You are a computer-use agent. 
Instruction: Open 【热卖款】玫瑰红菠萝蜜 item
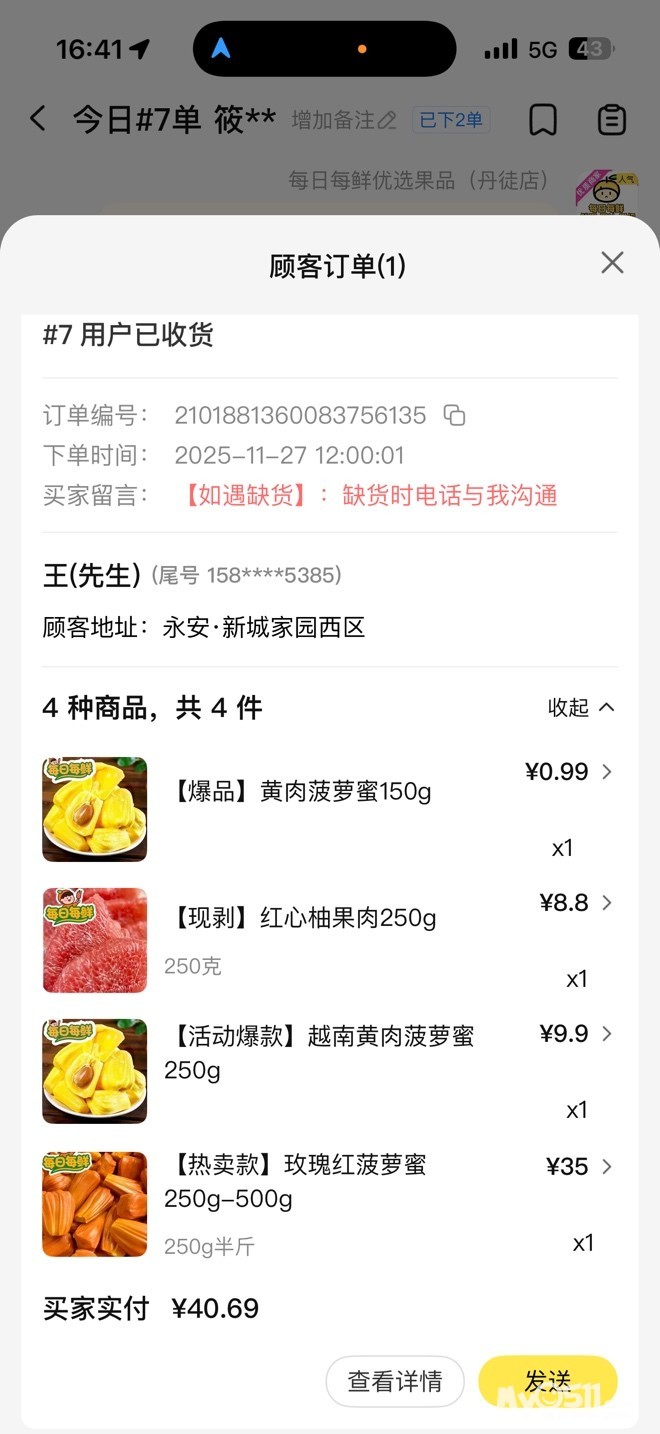point(330,1182)
